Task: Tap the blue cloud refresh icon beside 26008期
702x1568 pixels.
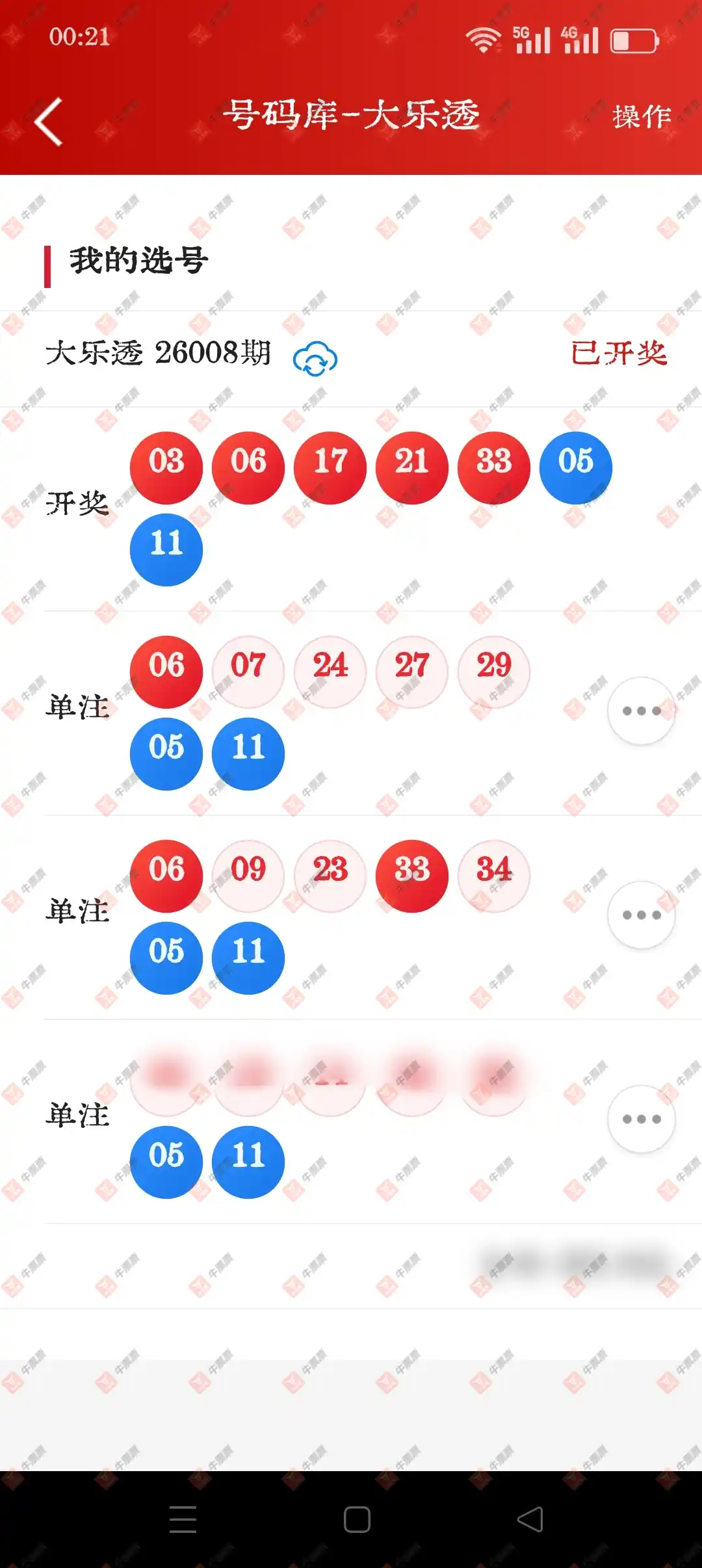Action: click(x=315, y=358)
